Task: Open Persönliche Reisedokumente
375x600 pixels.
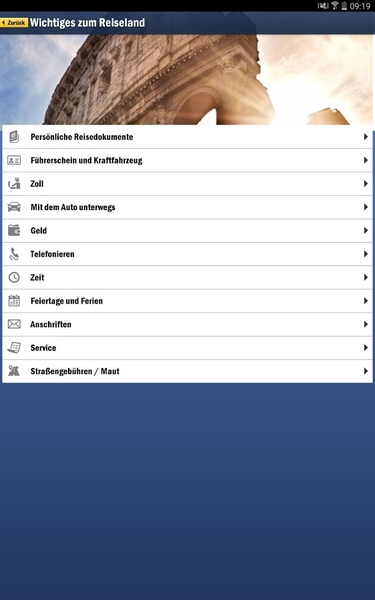Action: [x=188, y=137]
